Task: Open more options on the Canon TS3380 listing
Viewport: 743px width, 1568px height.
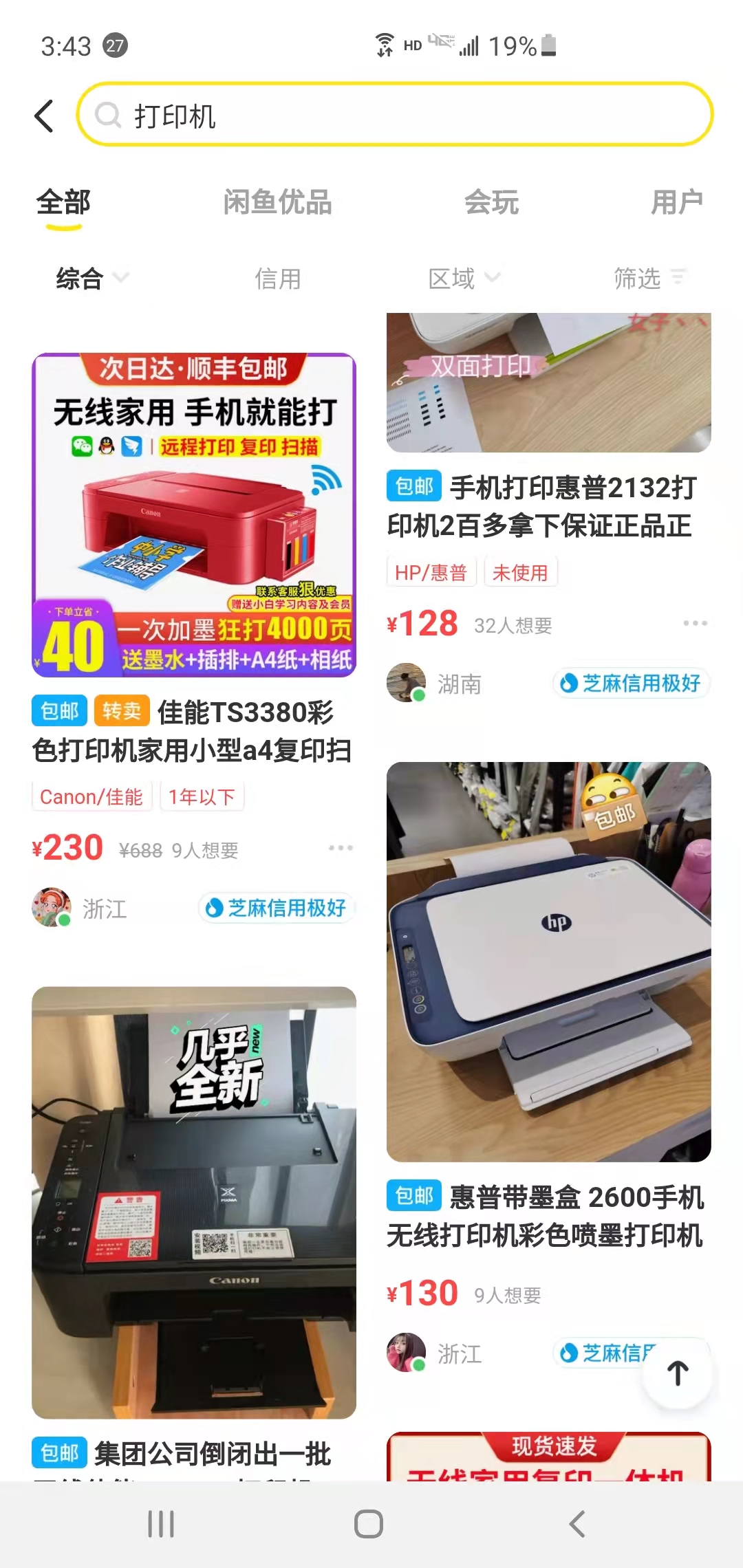Action: 341,849
